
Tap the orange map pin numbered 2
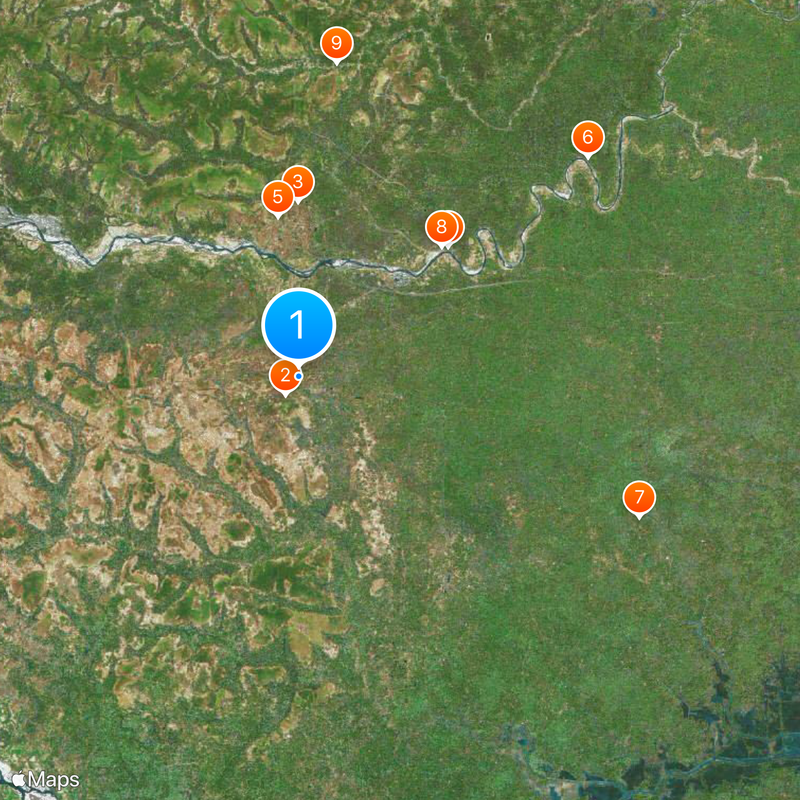click(x=285, y=375)
